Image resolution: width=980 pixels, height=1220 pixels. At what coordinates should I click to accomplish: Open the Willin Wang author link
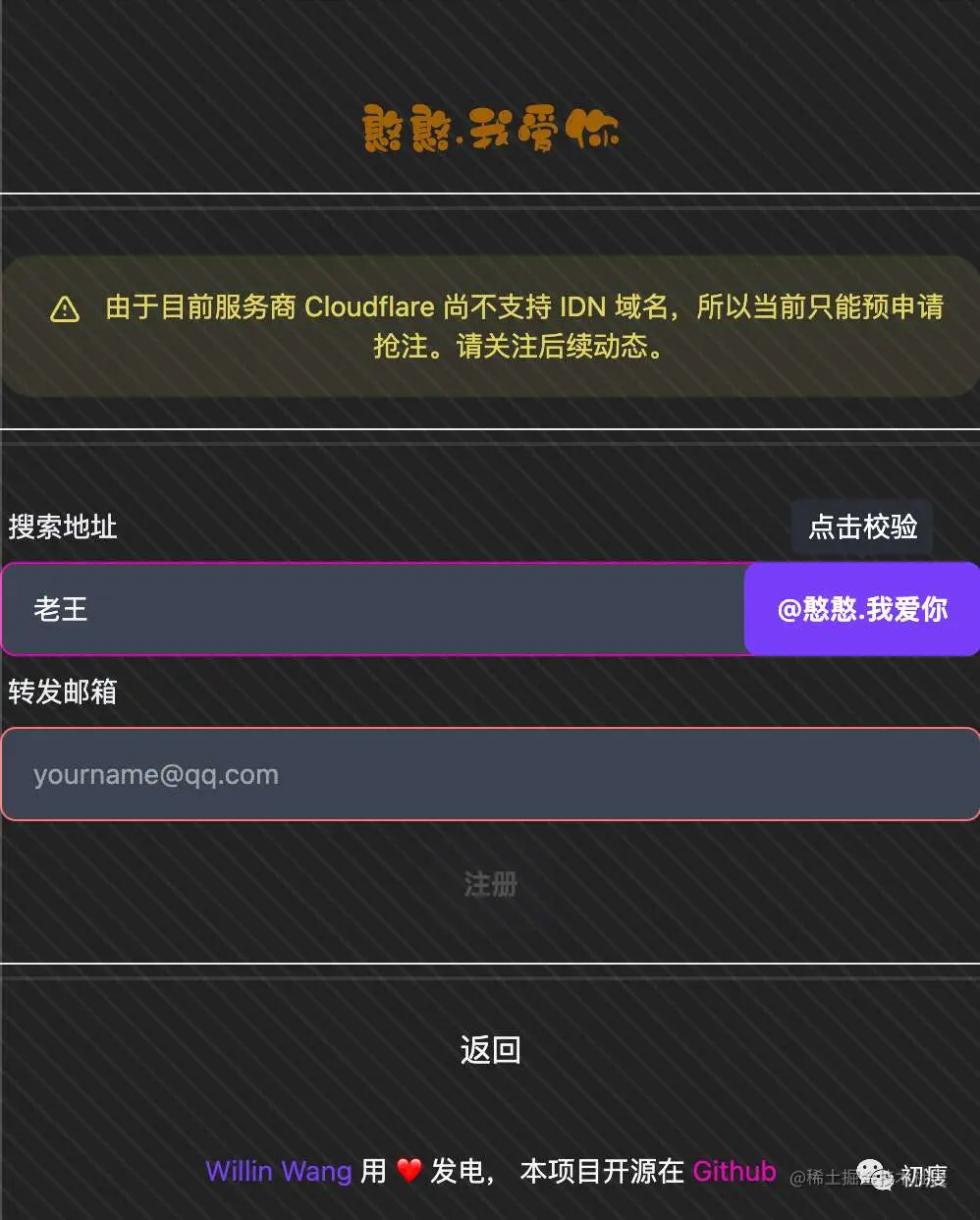(x=278, y=1171)
